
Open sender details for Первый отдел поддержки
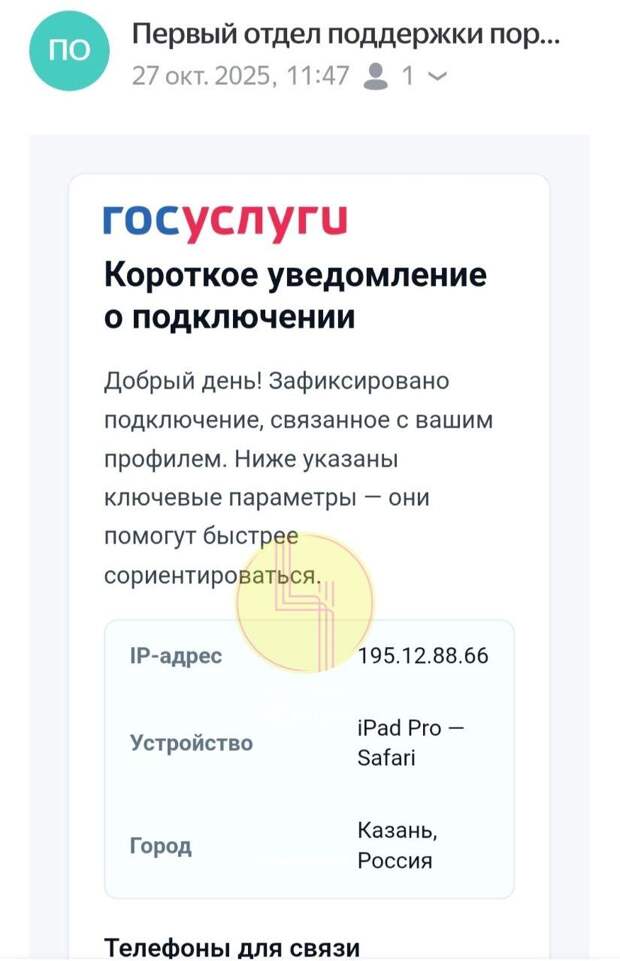click(345, 36)
